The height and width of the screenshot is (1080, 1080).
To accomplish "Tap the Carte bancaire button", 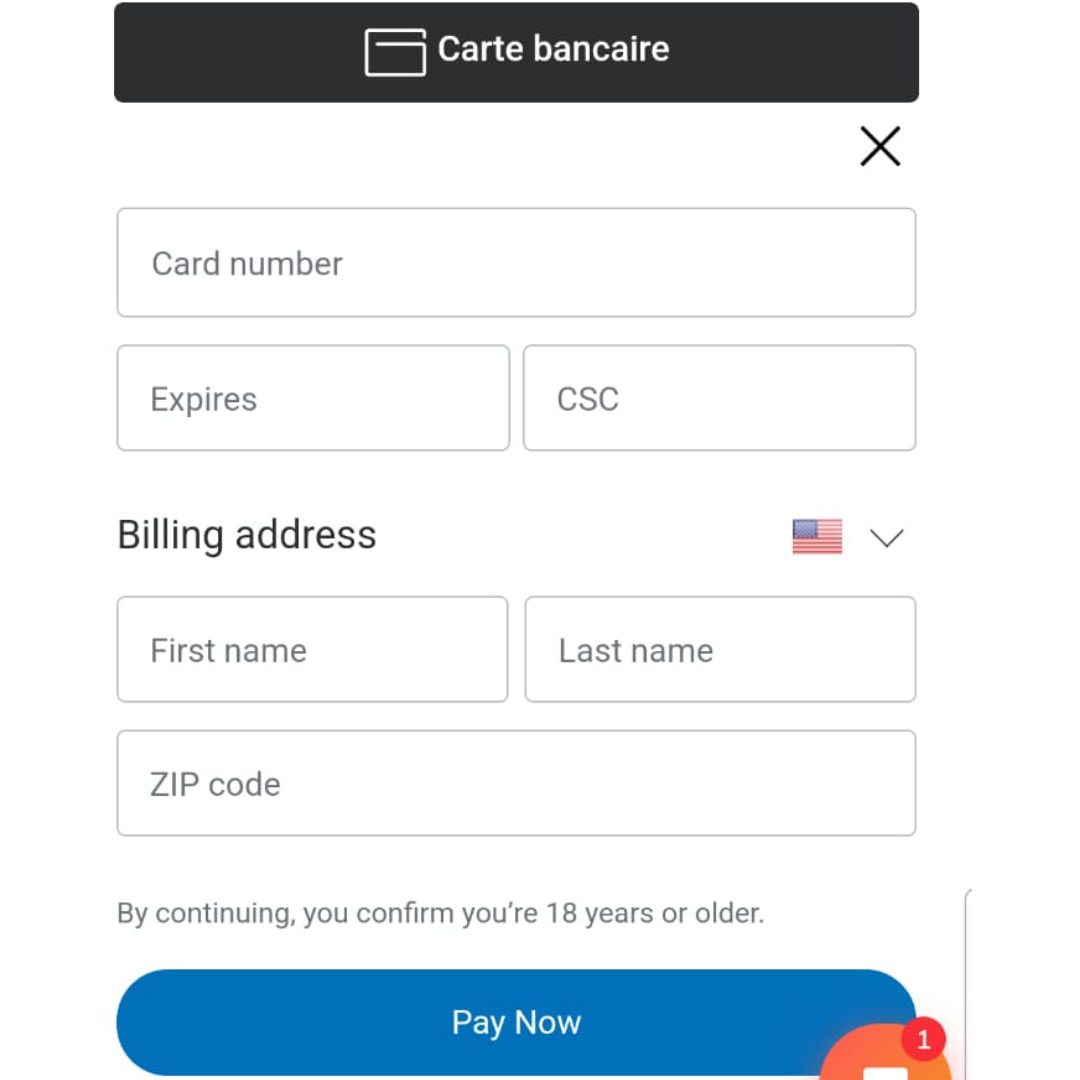I will (516, 52).
